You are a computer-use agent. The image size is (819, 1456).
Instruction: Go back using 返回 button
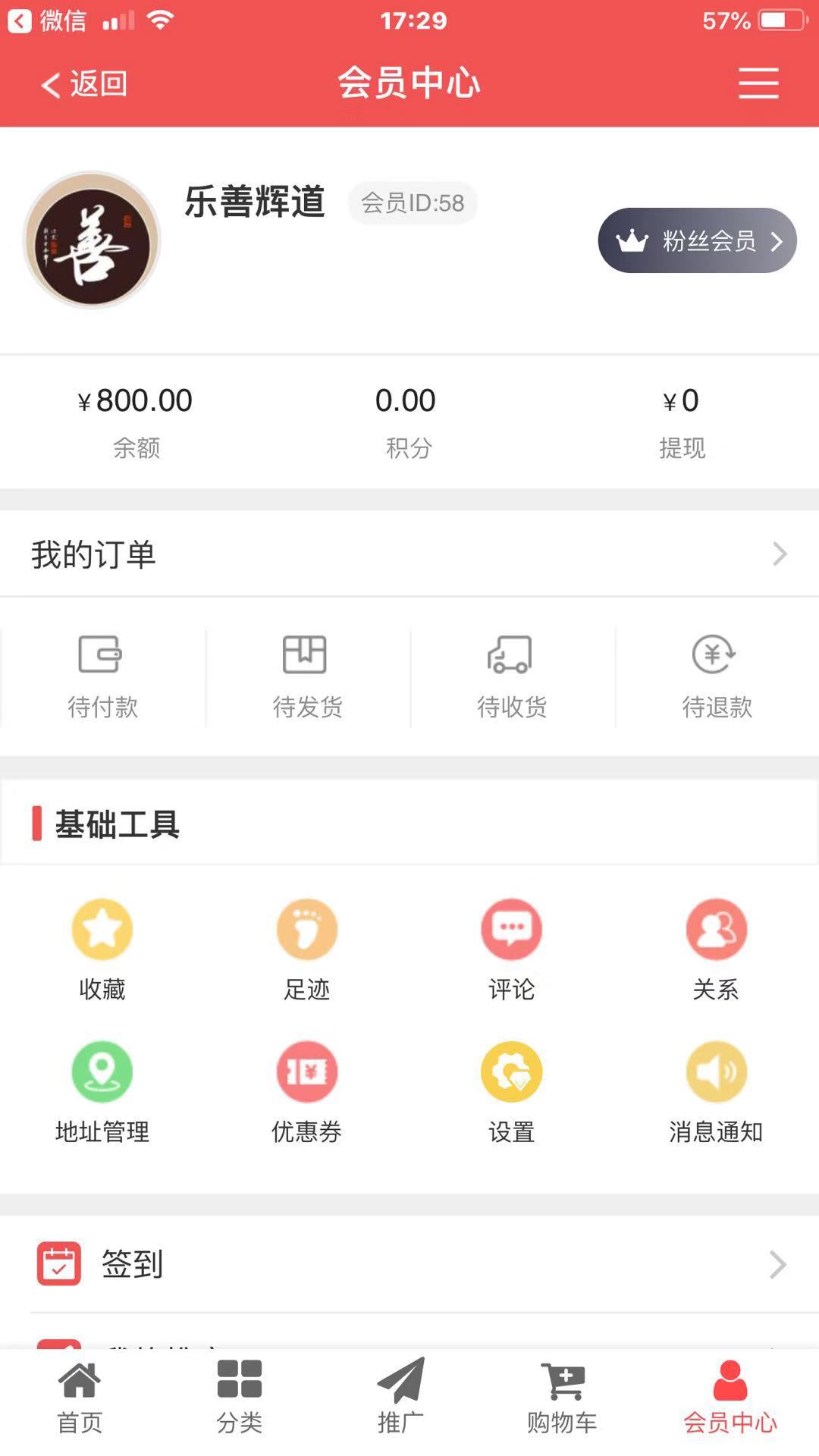(84, 83)
